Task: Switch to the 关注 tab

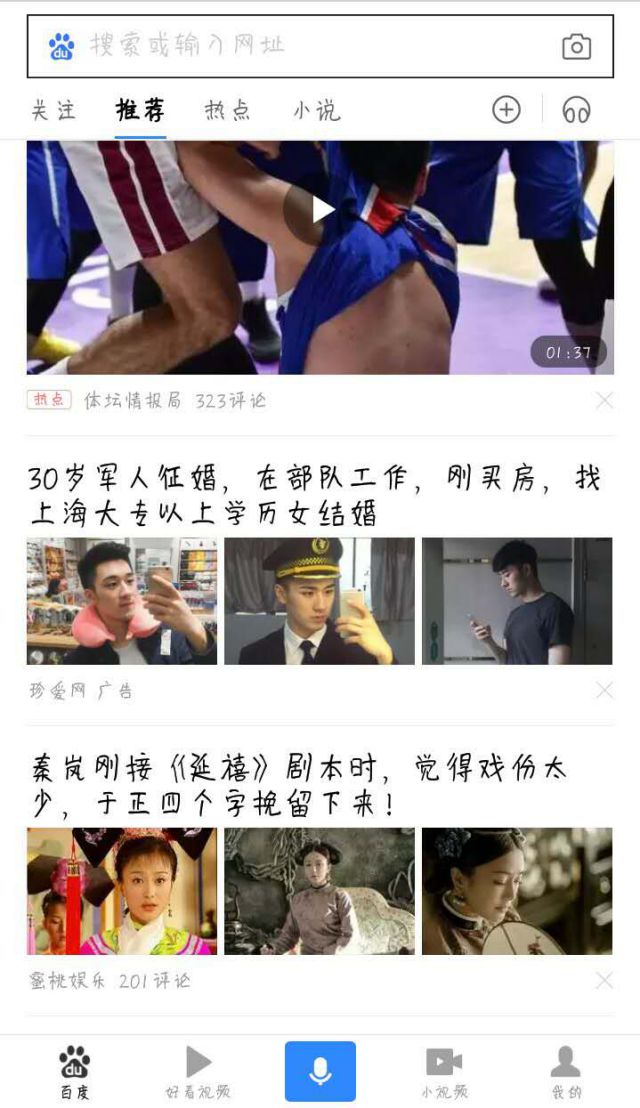Action: [x=53, y=110]
